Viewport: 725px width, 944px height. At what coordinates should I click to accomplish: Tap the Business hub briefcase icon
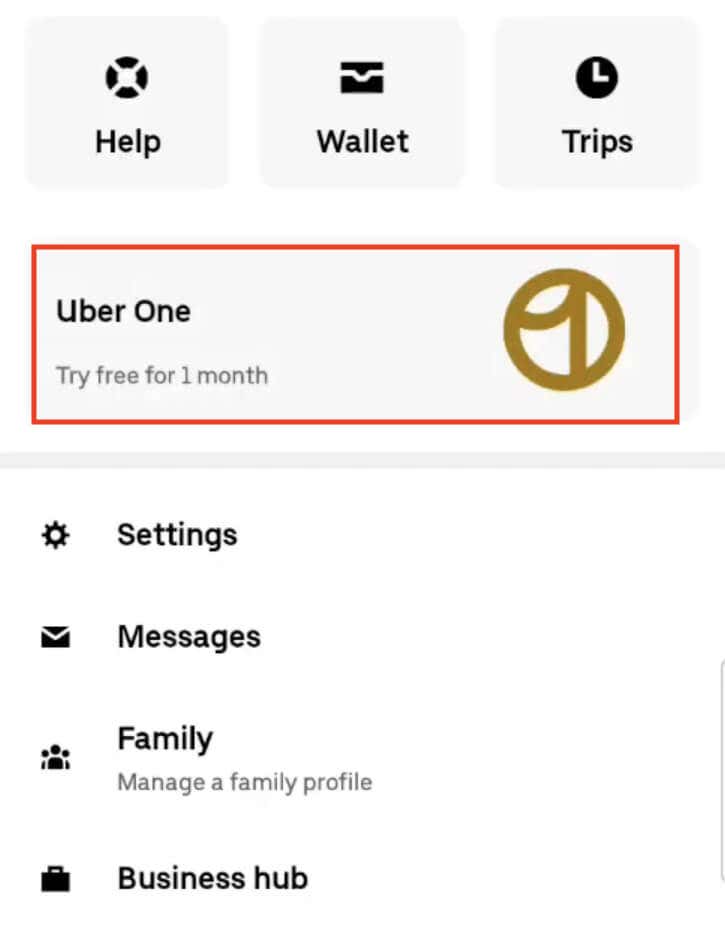(55, 878)
